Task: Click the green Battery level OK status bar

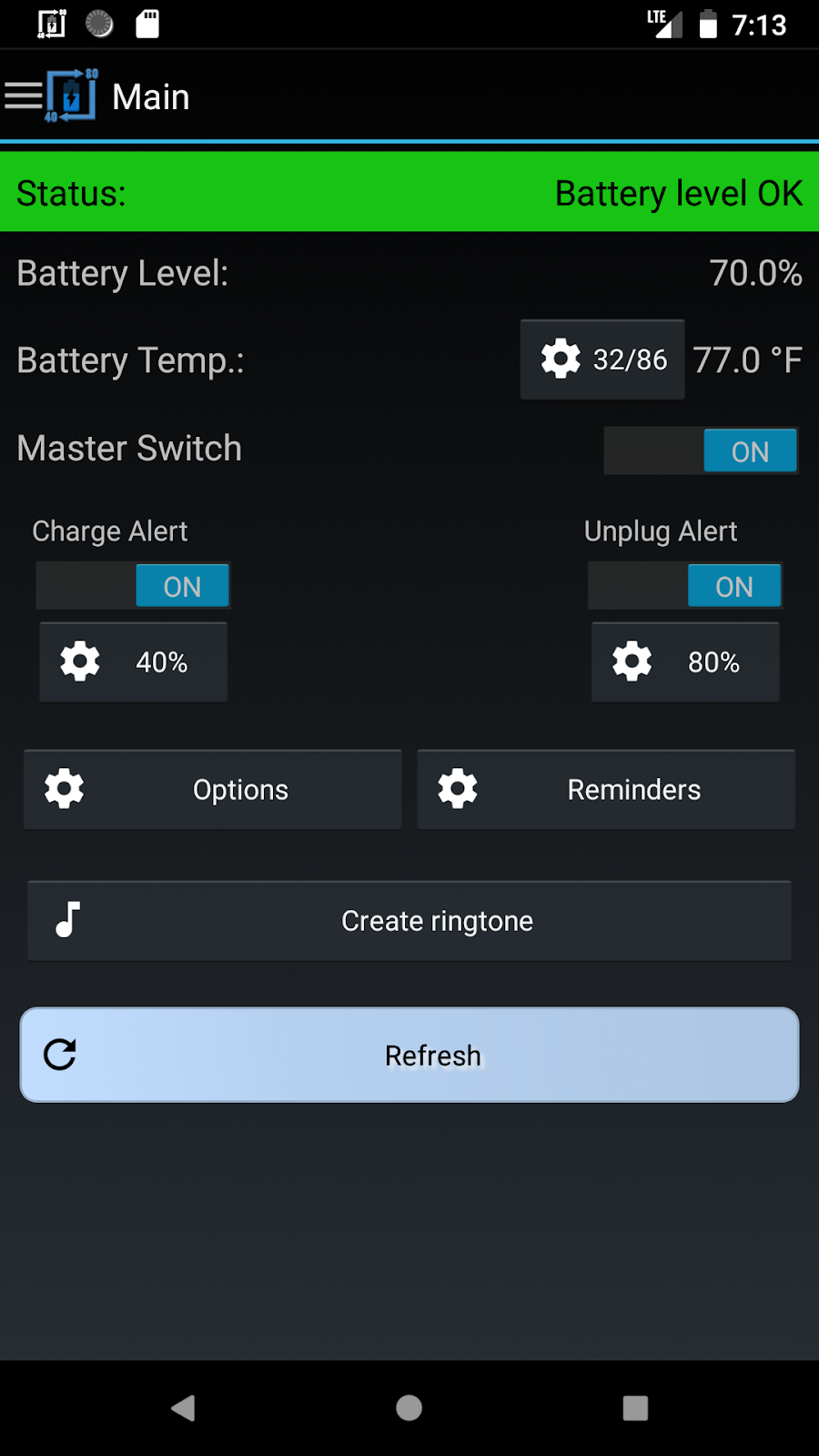Action: (x=409, y=192)
